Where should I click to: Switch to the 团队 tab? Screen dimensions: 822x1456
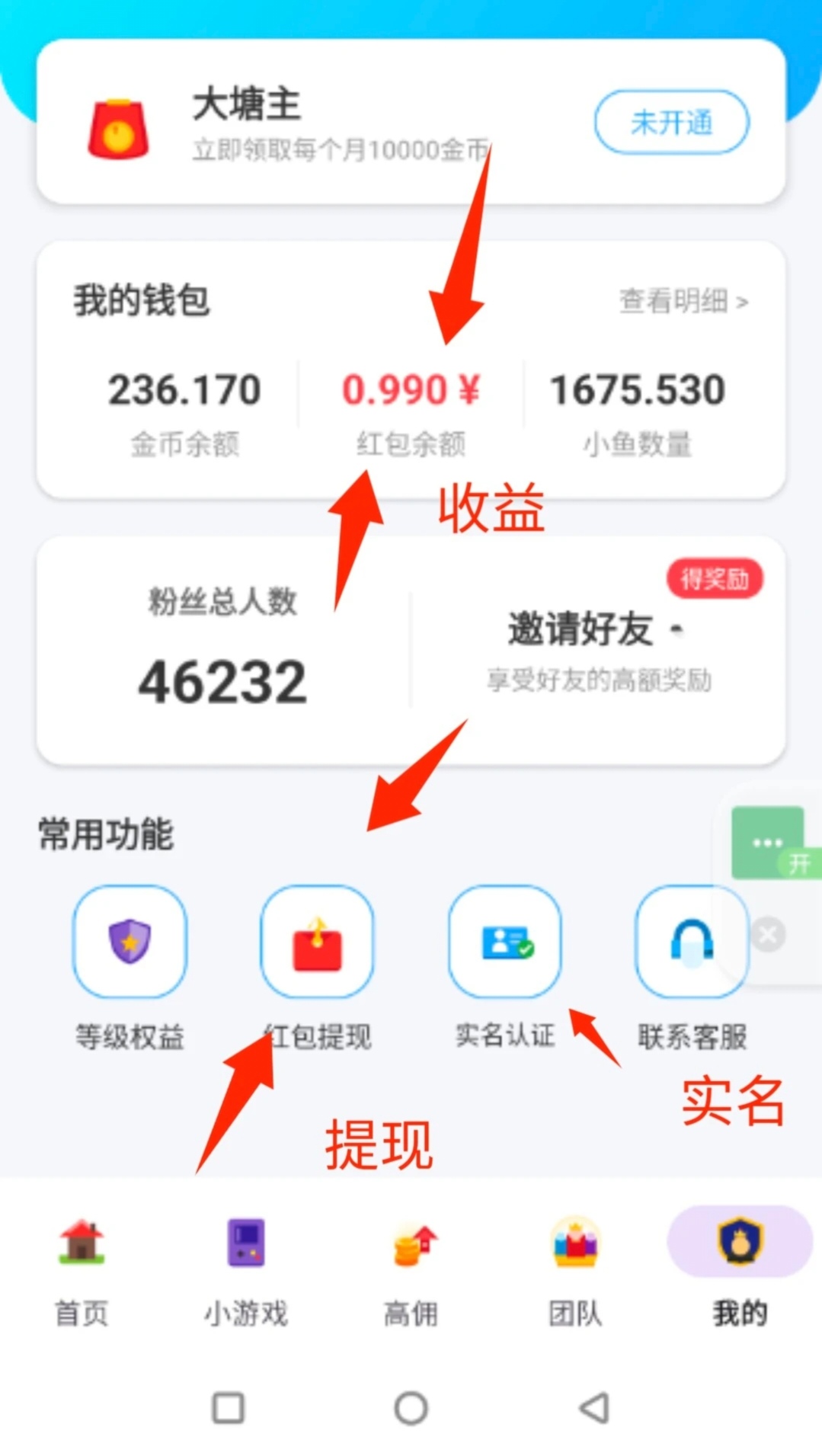click(575, 1266)
